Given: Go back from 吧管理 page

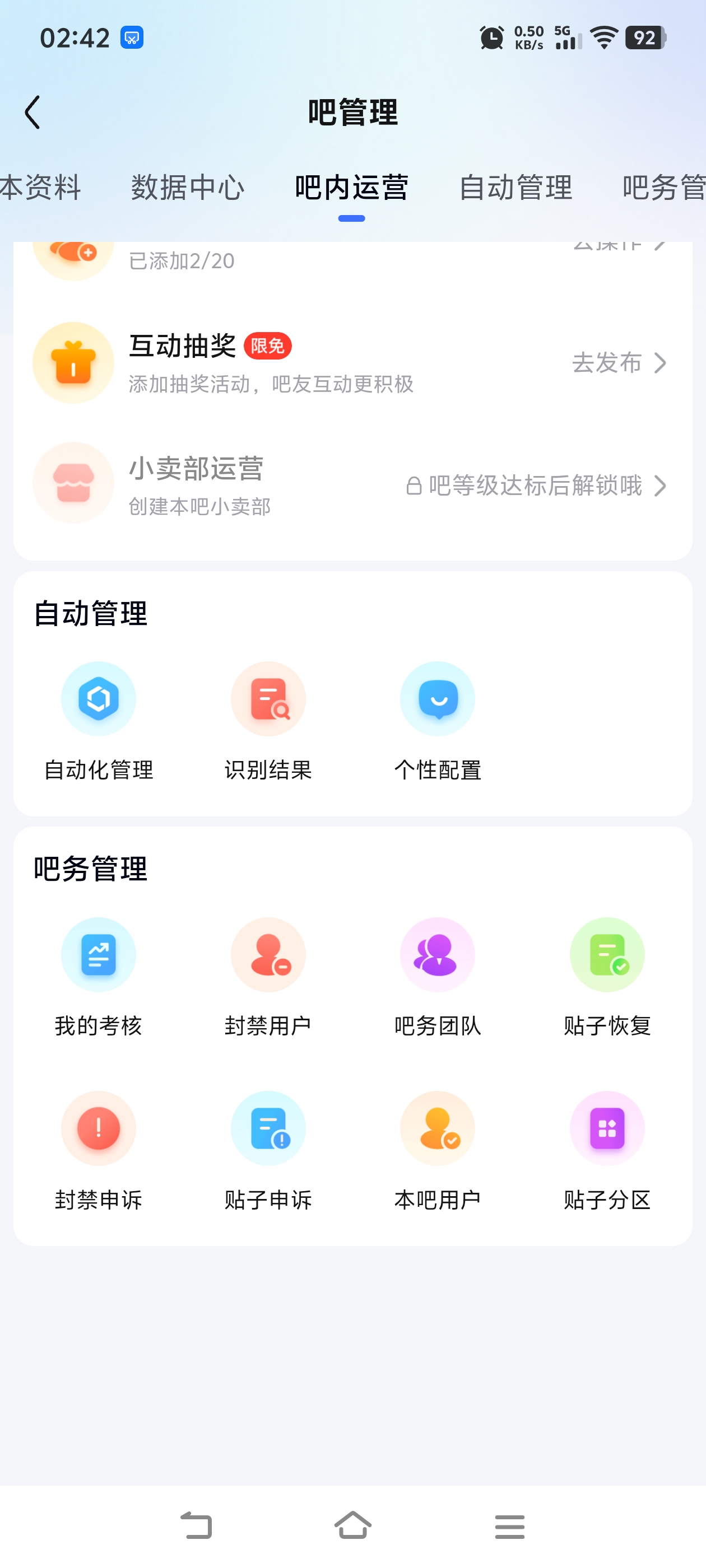Looking at the screenshot, I should pyautogui.click(x=32, y=113).
